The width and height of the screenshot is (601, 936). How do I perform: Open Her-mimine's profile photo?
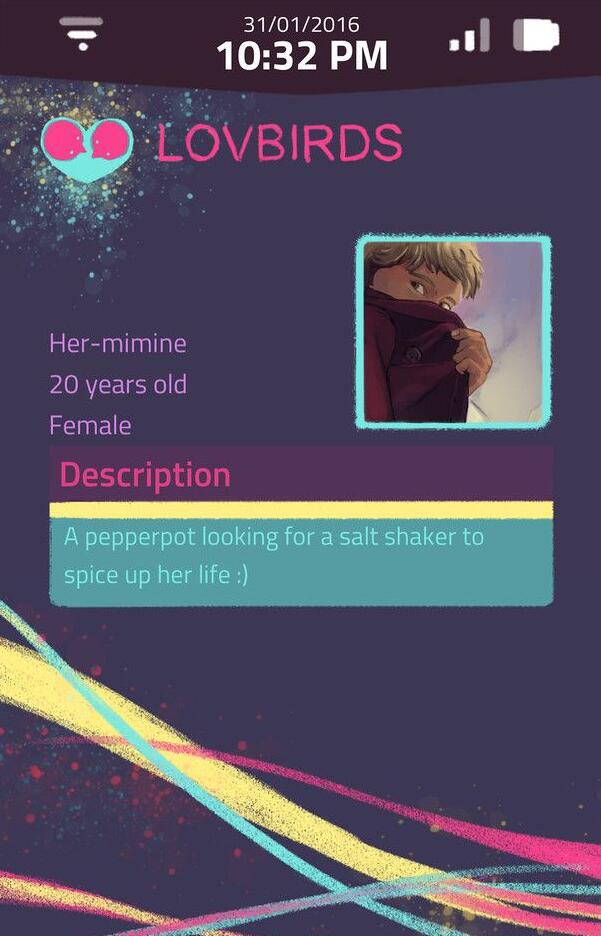453,332
